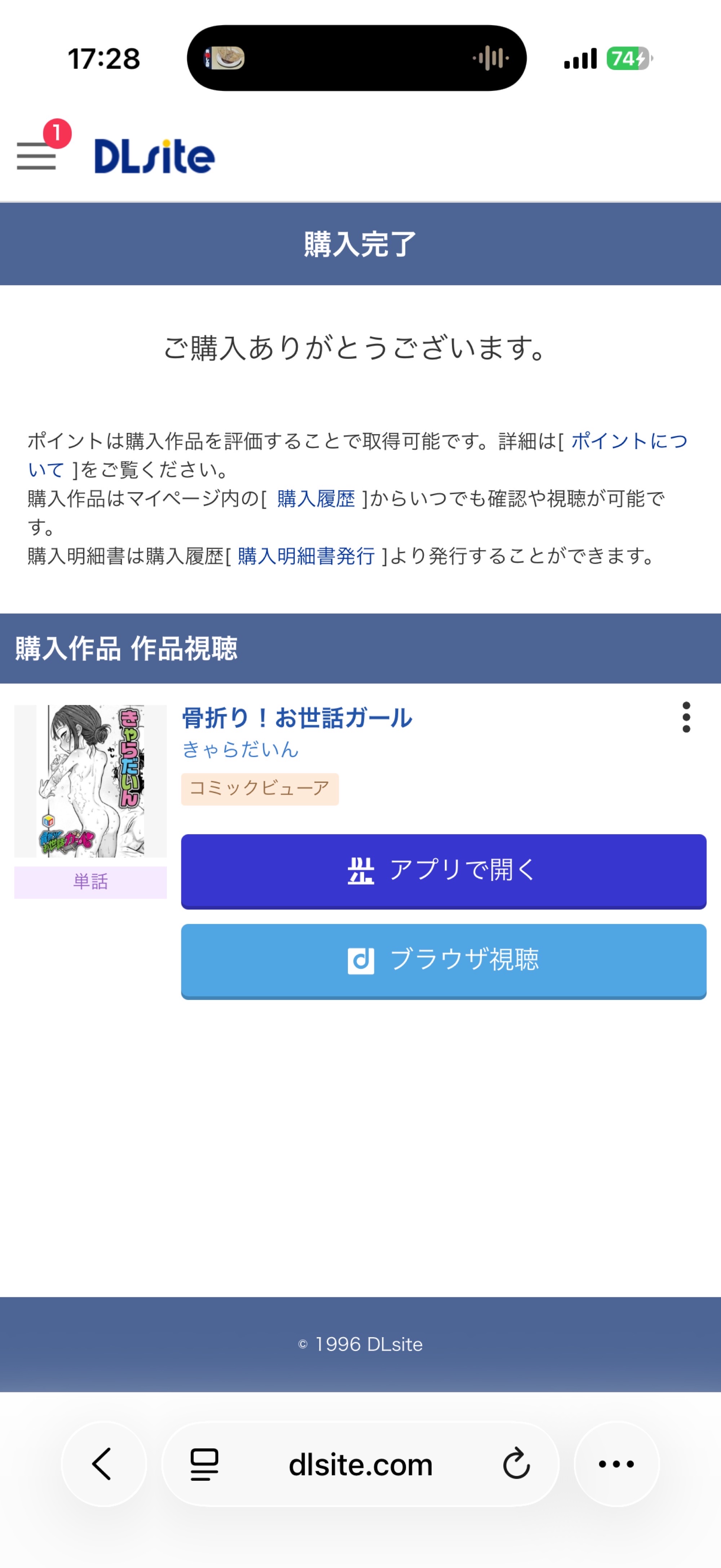Screen dimensions: 721x1568
Task: Open the 骨折り！お世話ガール title link
Action: [297, 718]
